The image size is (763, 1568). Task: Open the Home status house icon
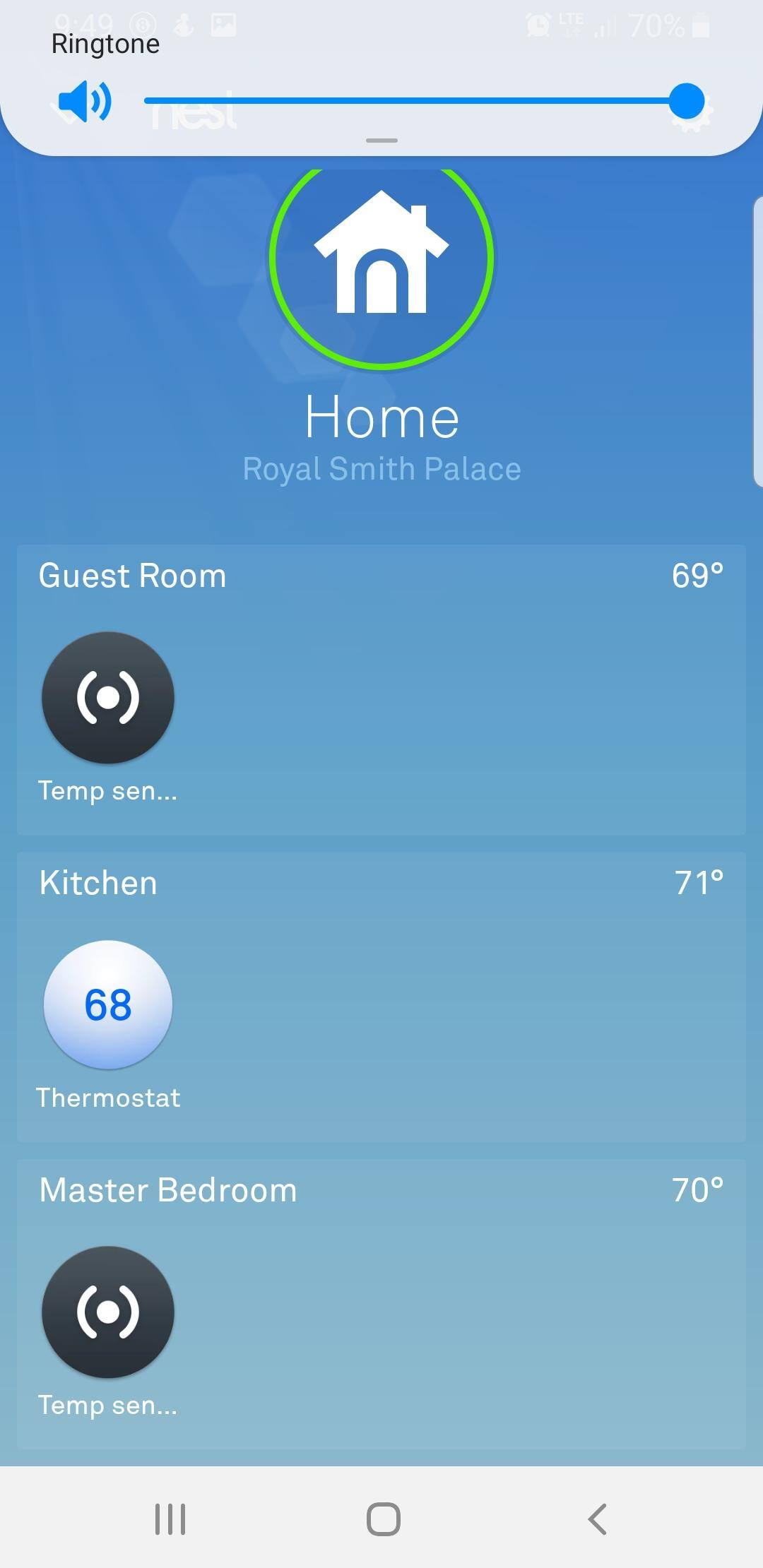(381, 259)
